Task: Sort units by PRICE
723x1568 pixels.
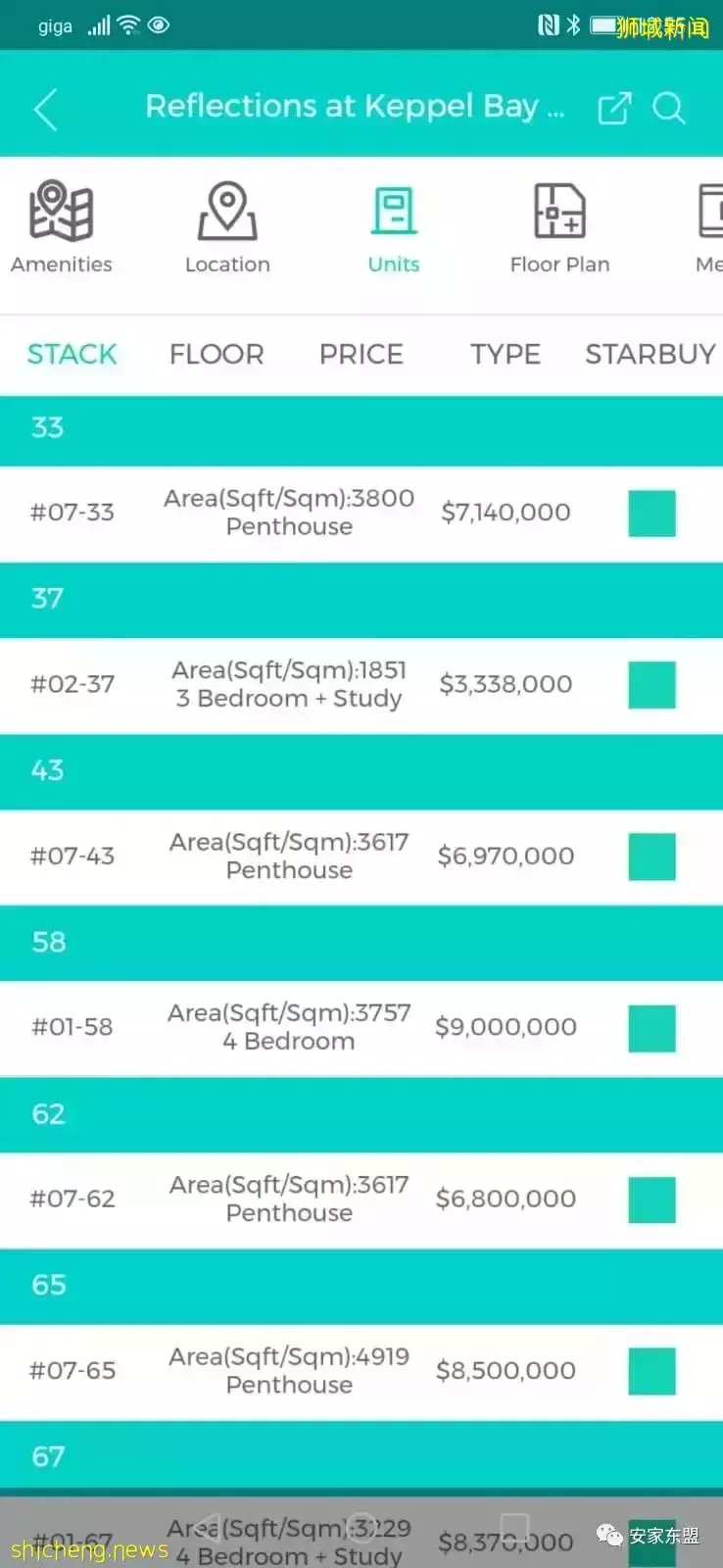Action: point(361,354)
